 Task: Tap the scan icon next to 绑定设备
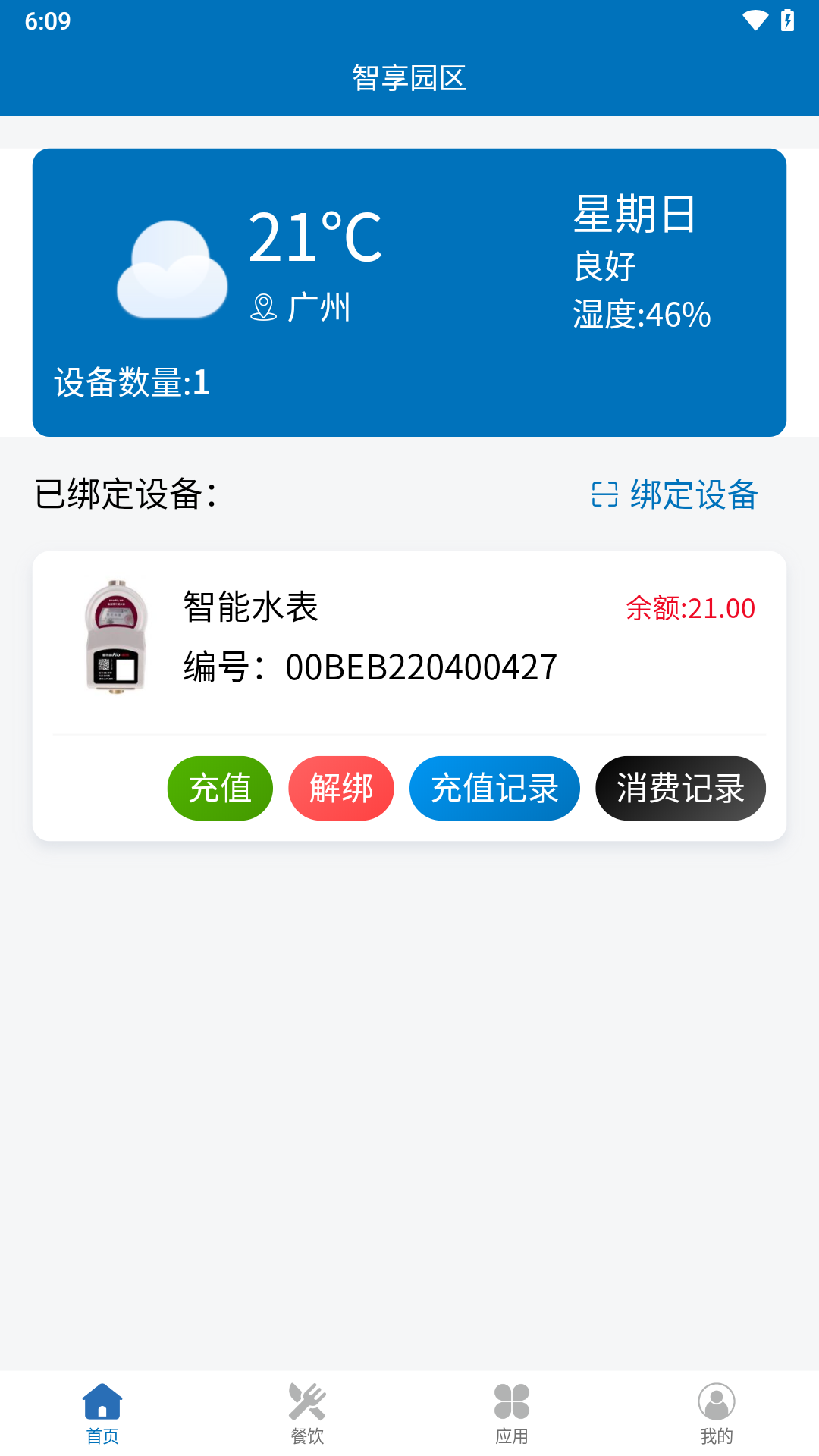(x=604, y=494)
